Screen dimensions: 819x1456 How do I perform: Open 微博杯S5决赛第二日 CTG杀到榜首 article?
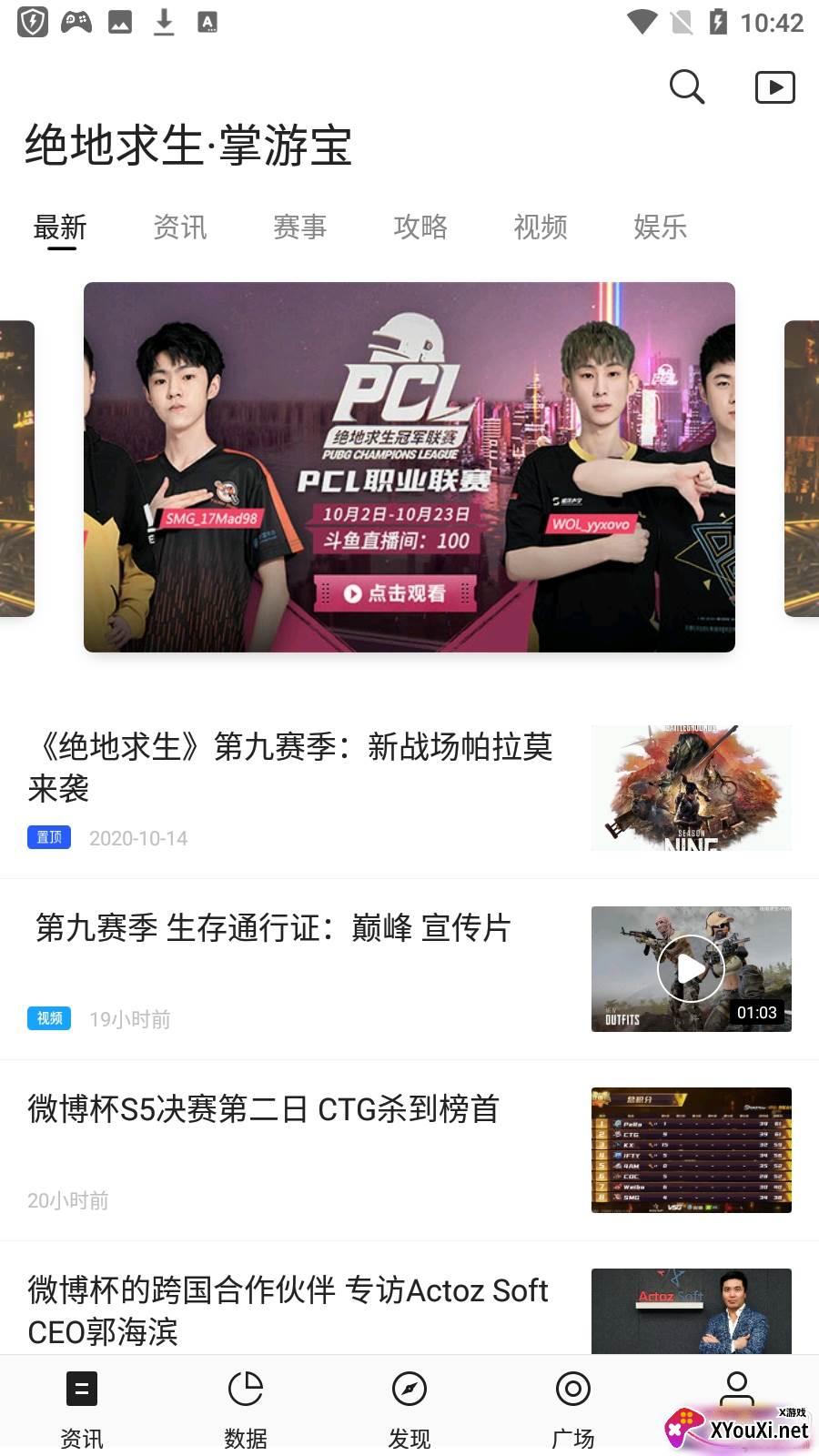[x=264, y=1109]
